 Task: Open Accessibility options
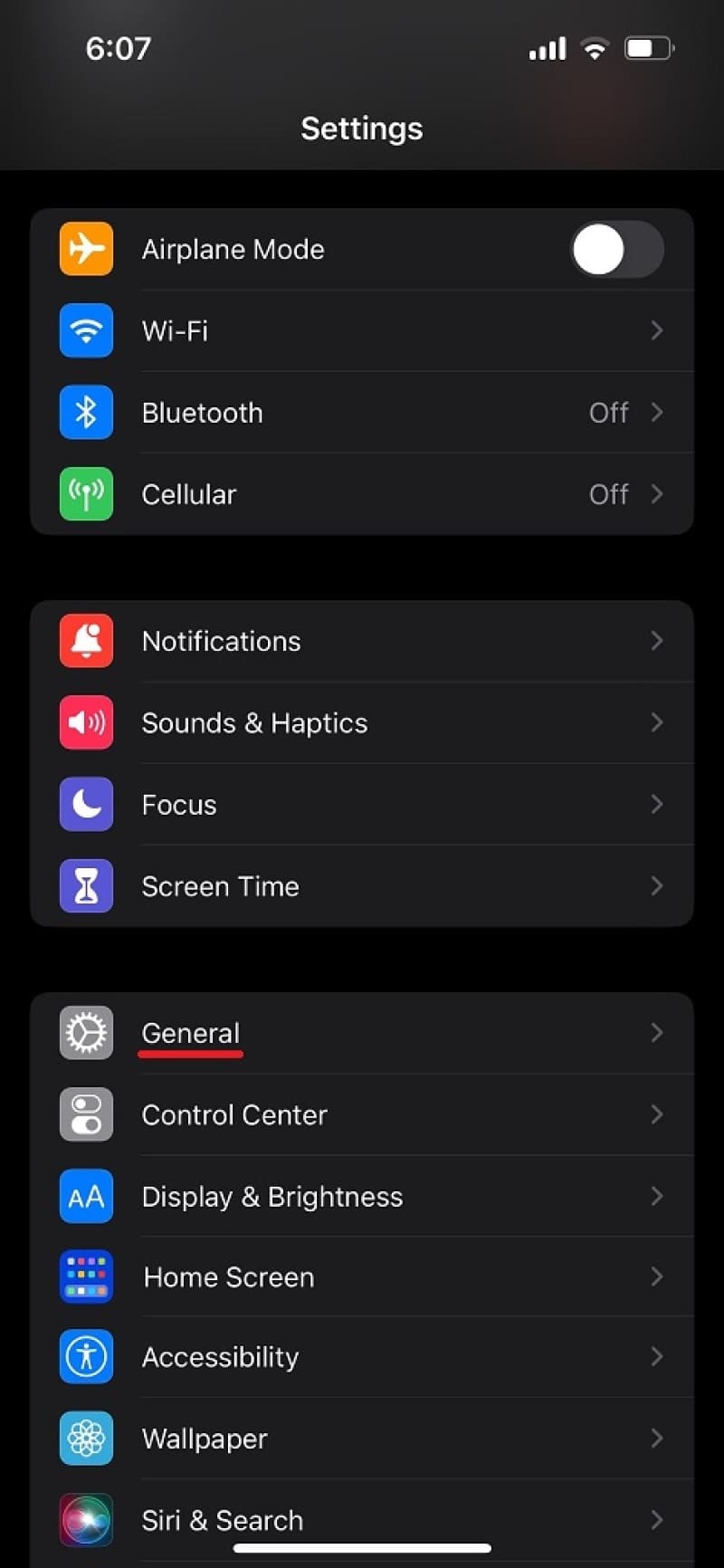pos(362,1356)
